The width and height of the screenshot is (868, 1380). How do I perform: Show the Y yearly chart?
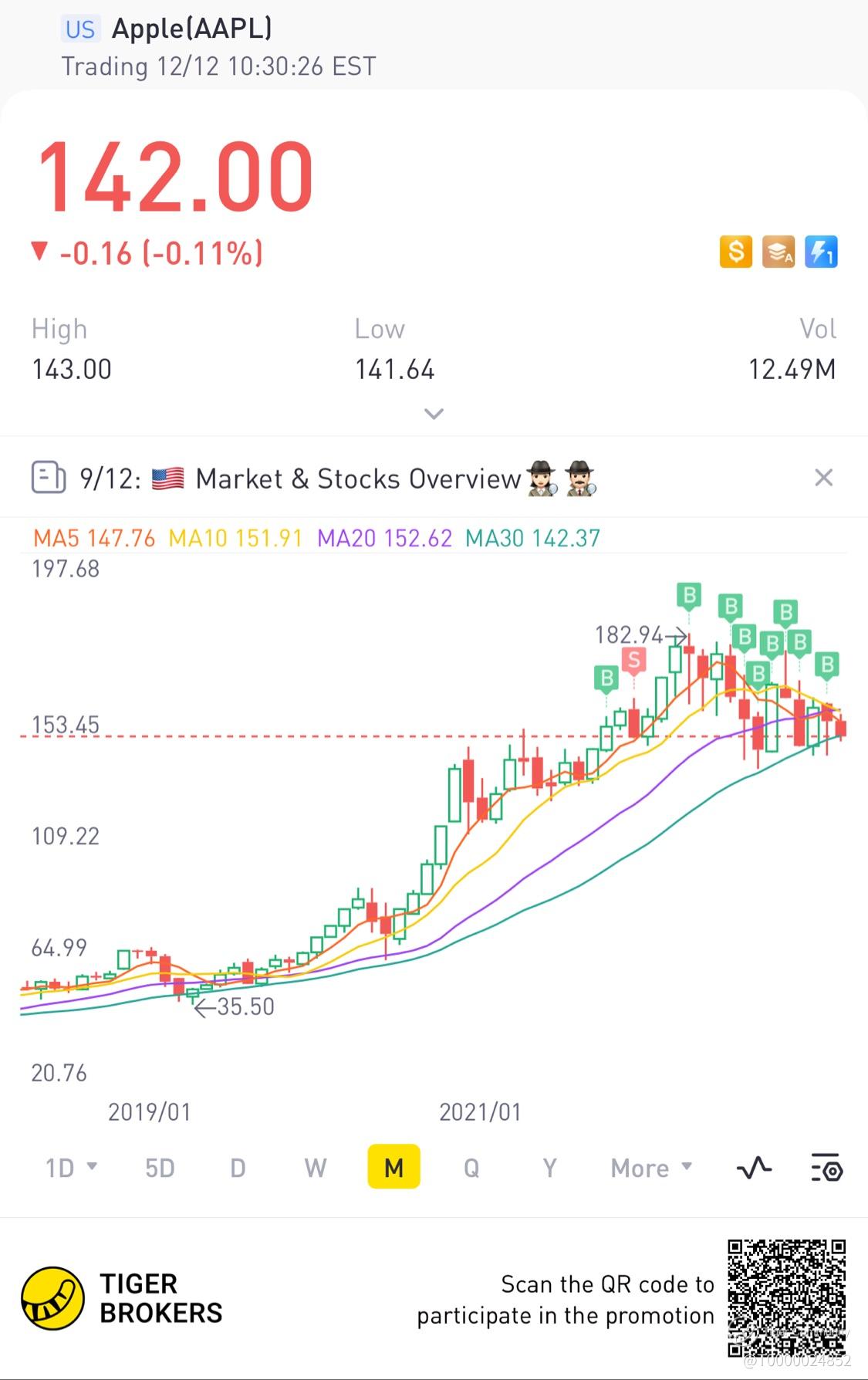(x=549, y=1168)
